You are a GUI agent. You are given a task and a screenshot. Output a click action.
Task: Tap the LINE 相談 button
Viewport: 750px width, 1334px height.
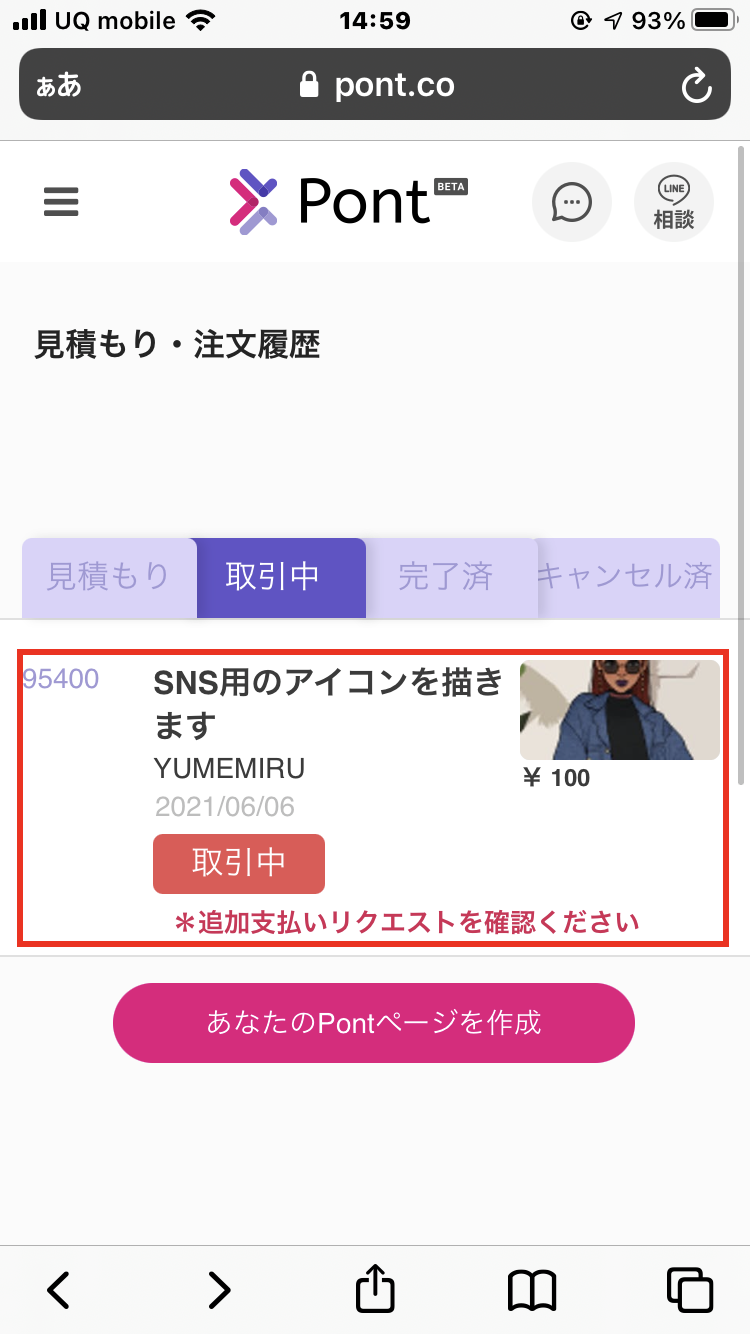click(x=674, y=203)
